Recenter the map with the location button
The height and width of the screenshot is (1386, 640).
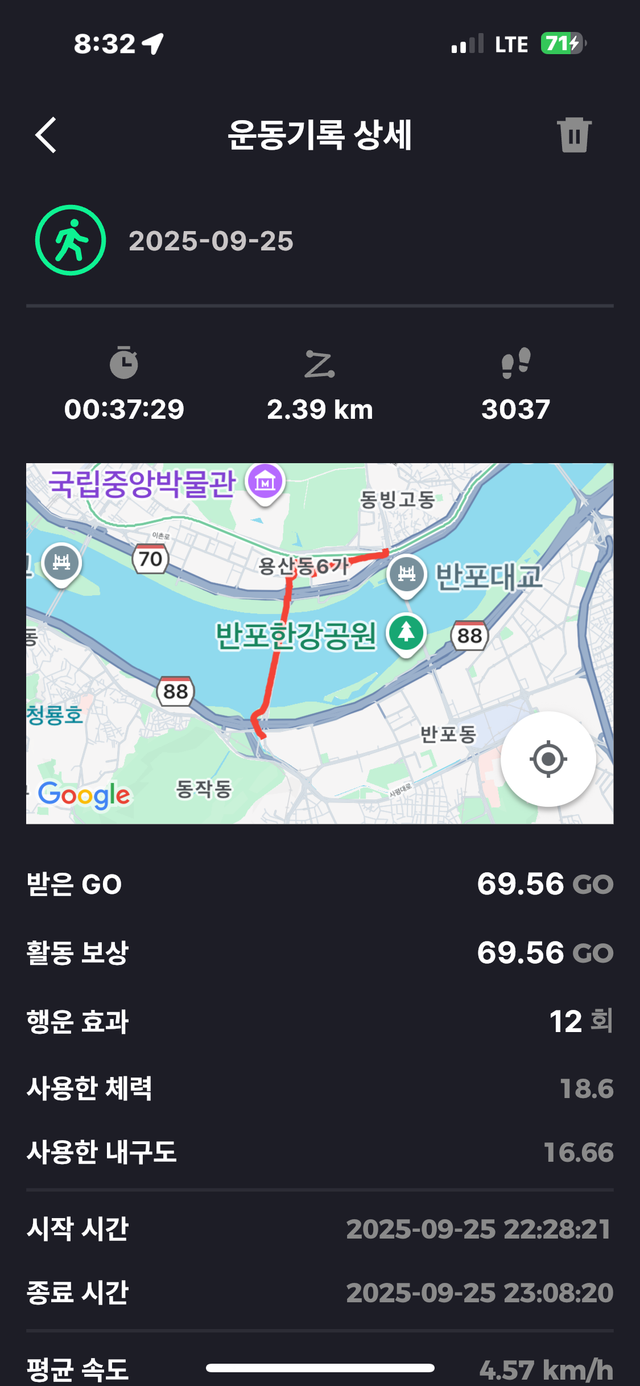(548, 760)
